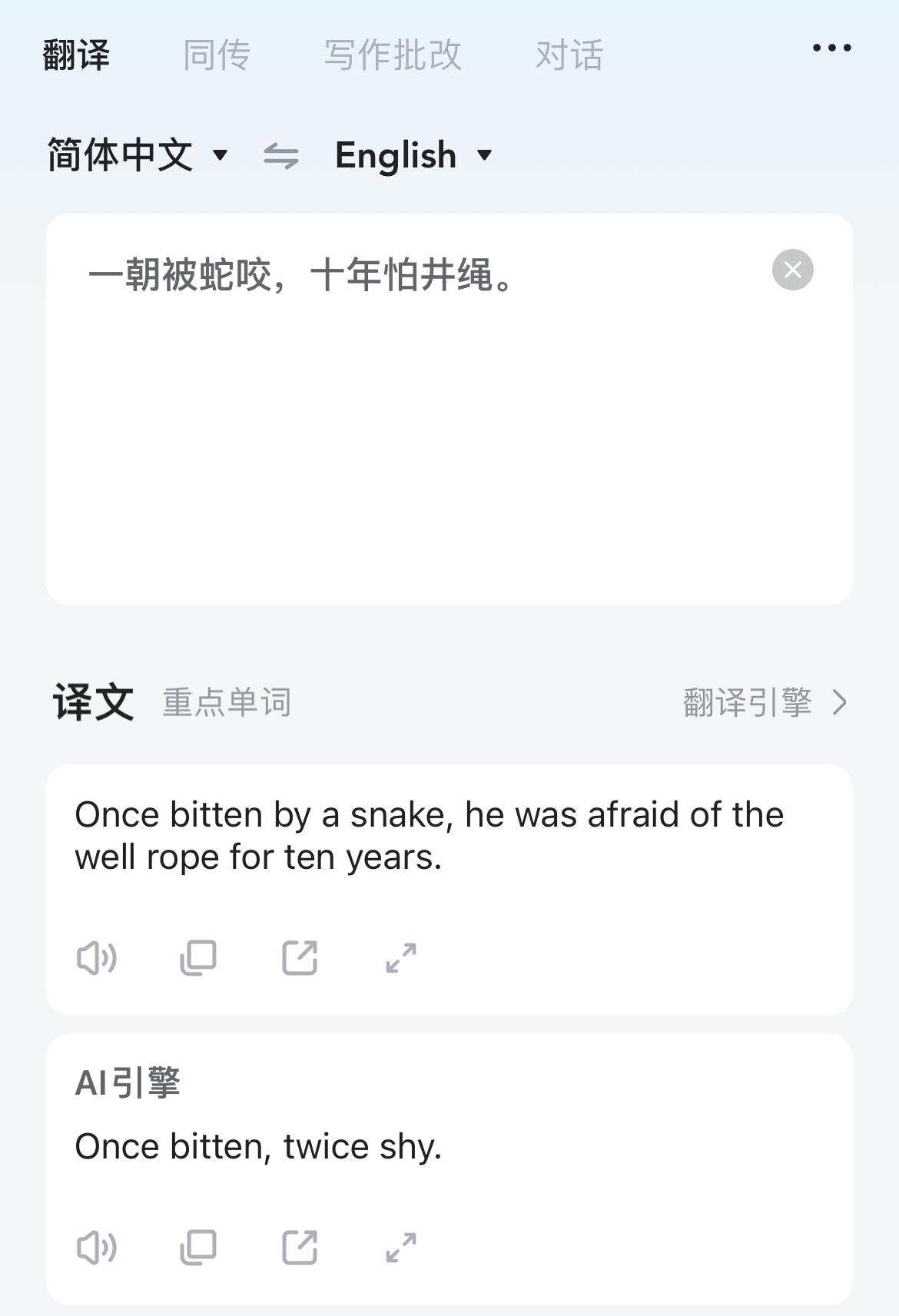Viewport: 899px width, 1316px height.
Task: Copy the snake translation text
Action: [198, 958]
